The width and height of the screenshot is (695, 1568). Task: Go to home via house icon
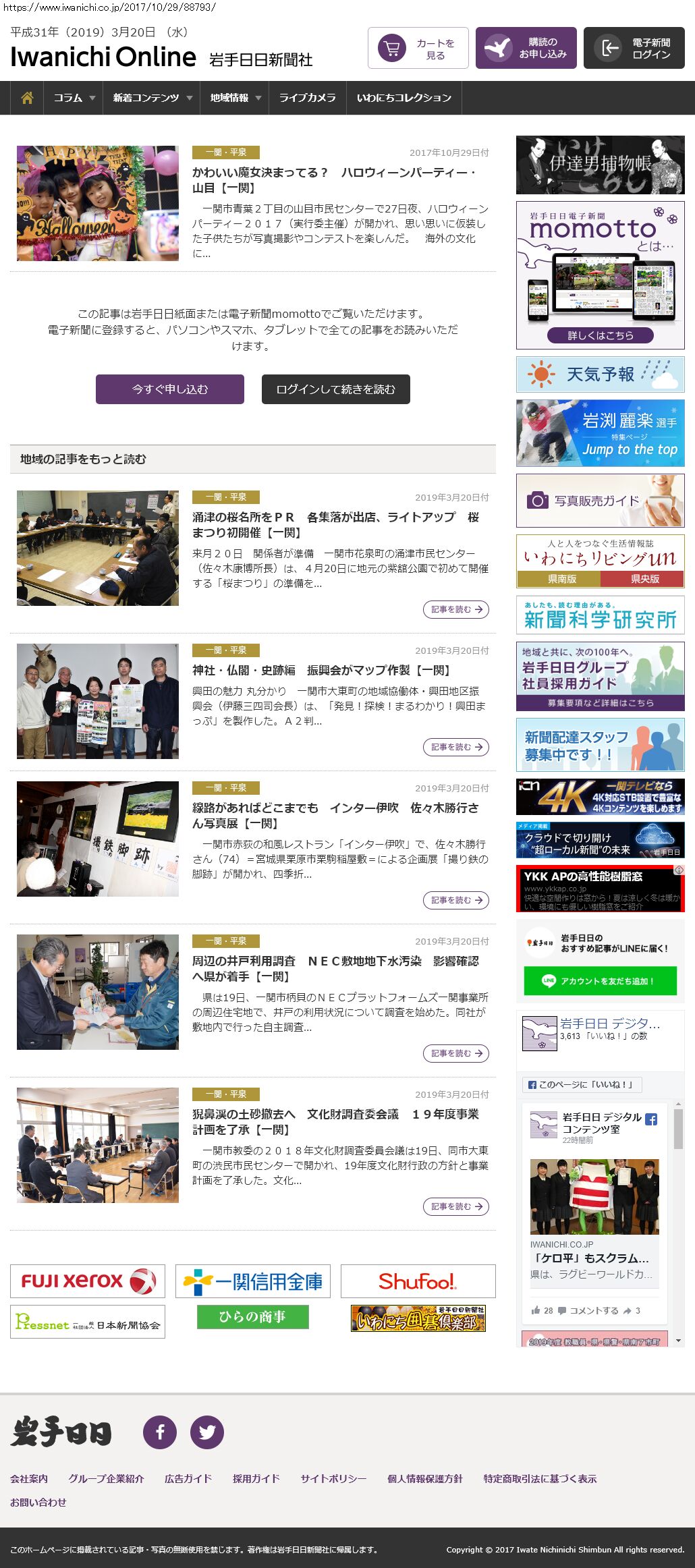27,98
